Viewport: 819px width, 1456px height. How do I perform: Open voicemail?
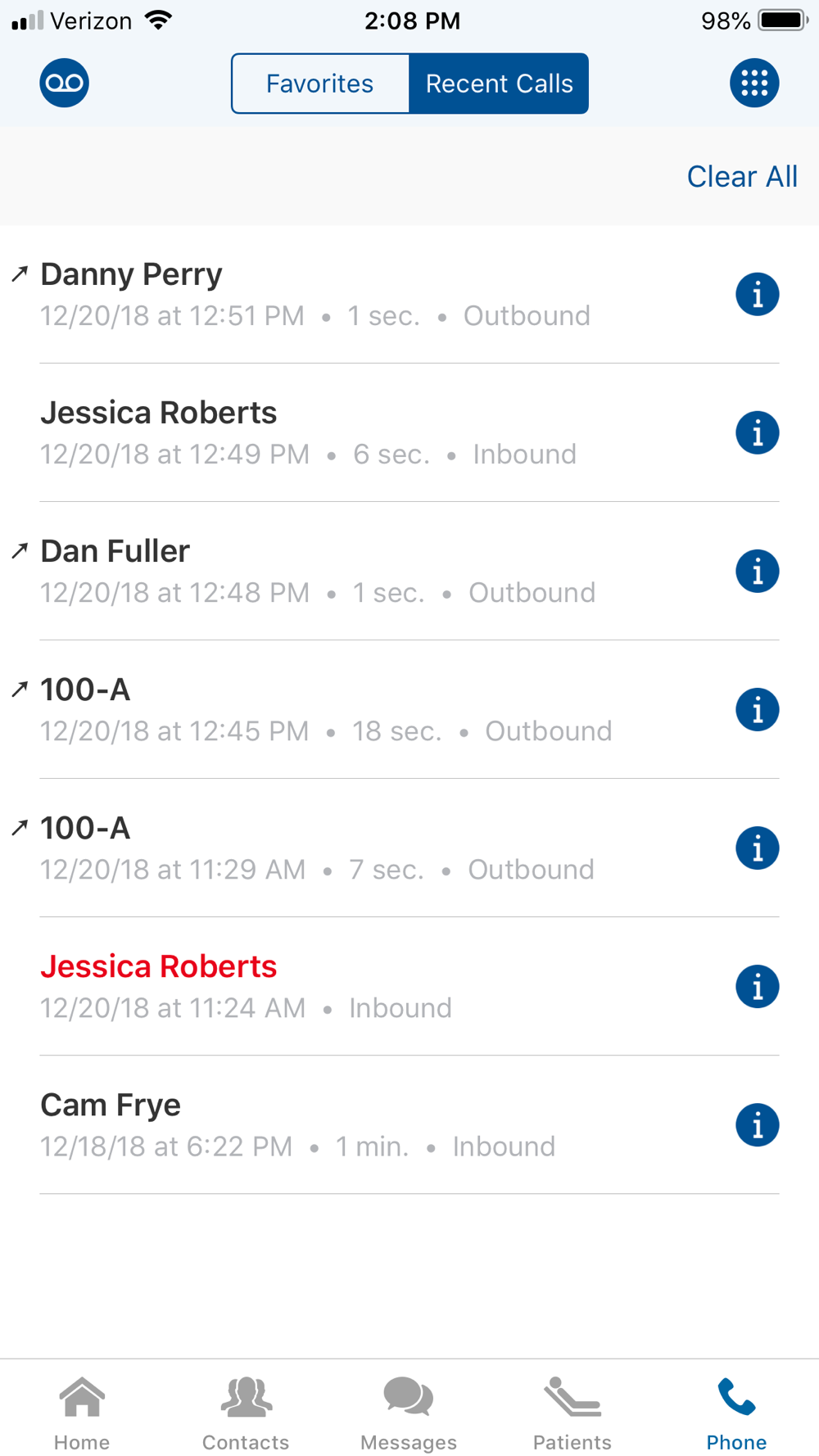click(64, 83)
